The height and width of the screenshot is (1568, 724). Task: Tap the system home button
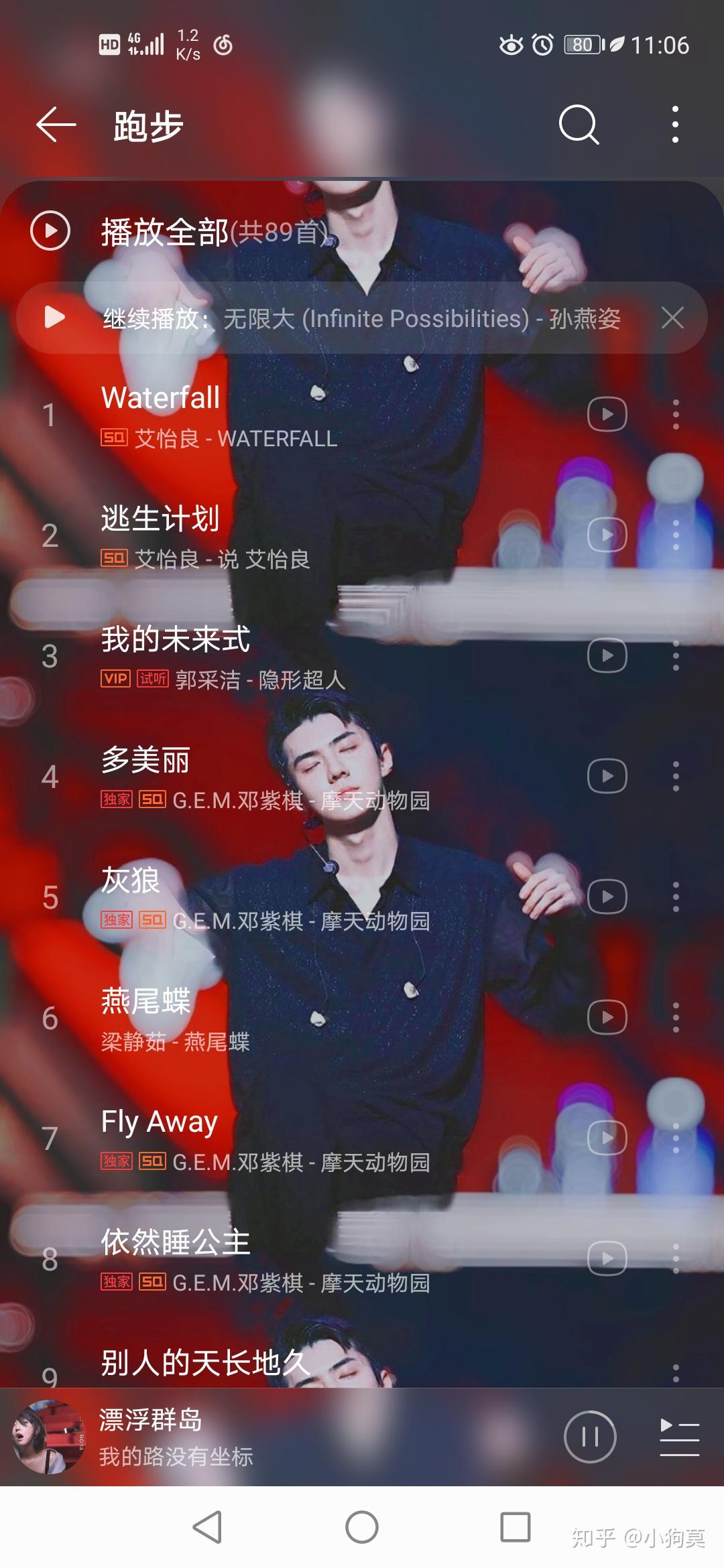[362, 1527]
